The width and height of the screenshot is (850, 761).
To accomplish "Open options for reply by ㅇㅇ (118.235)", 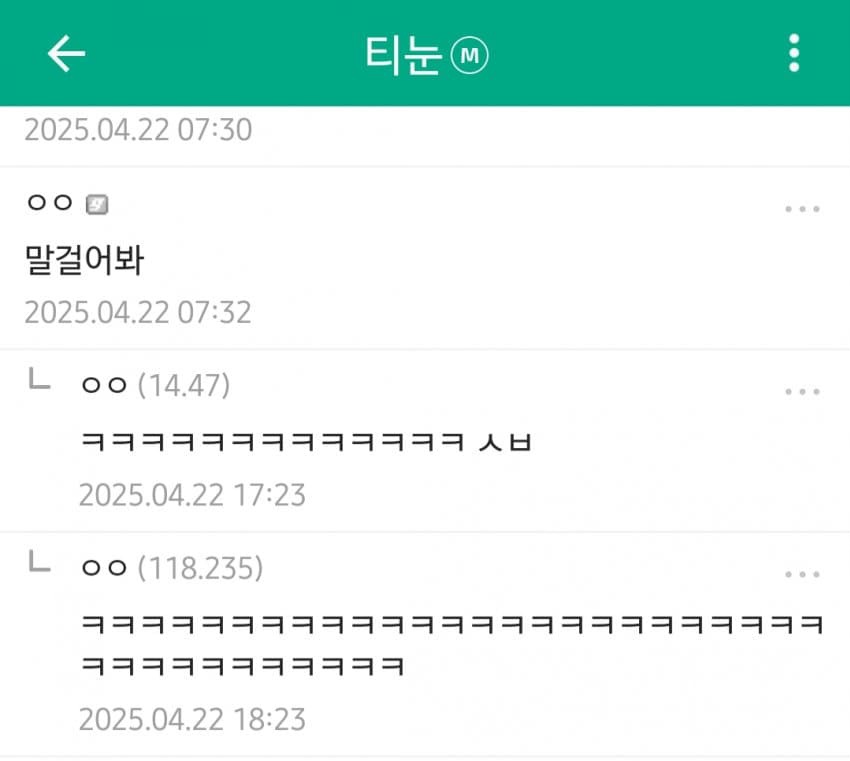I will click(802, 575).
